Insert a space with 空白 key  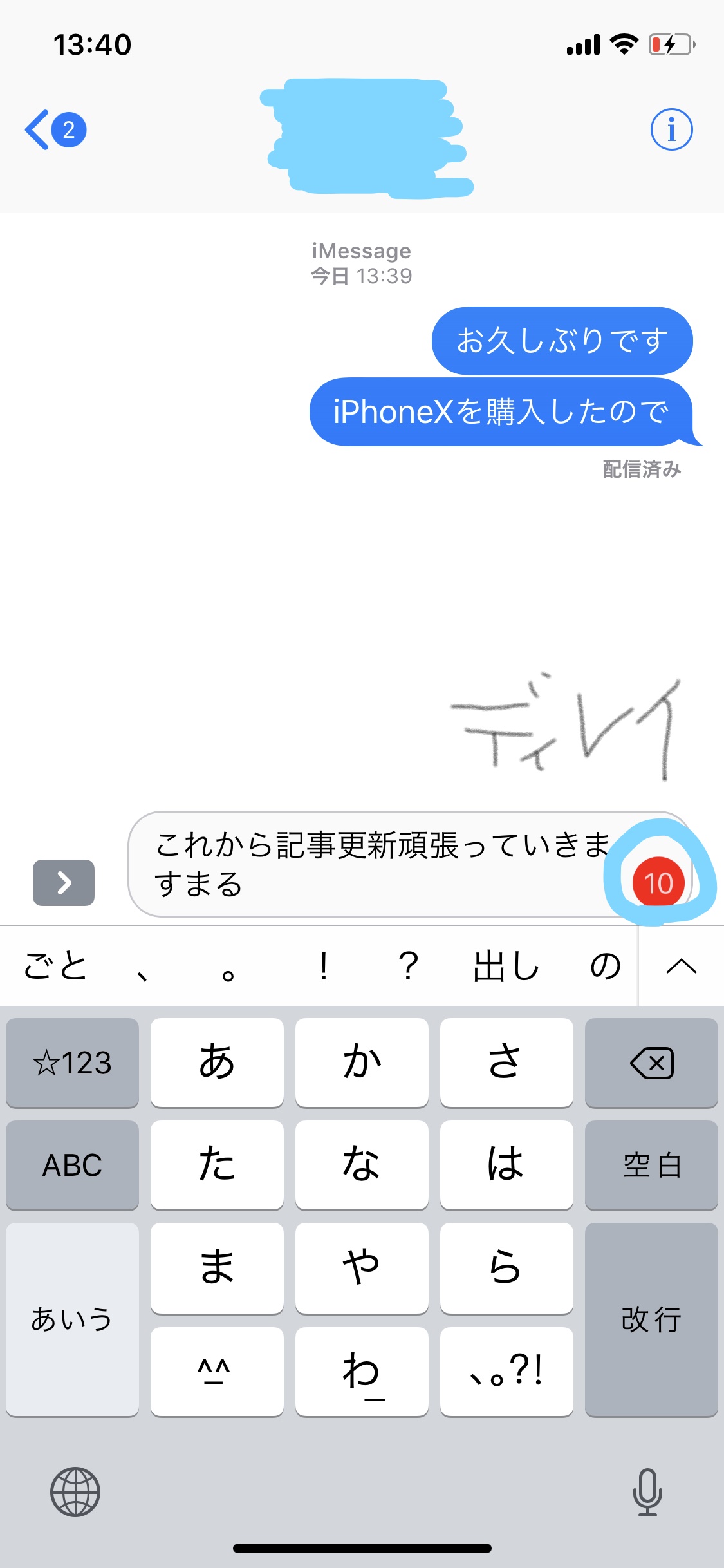tap(651, 1165)
